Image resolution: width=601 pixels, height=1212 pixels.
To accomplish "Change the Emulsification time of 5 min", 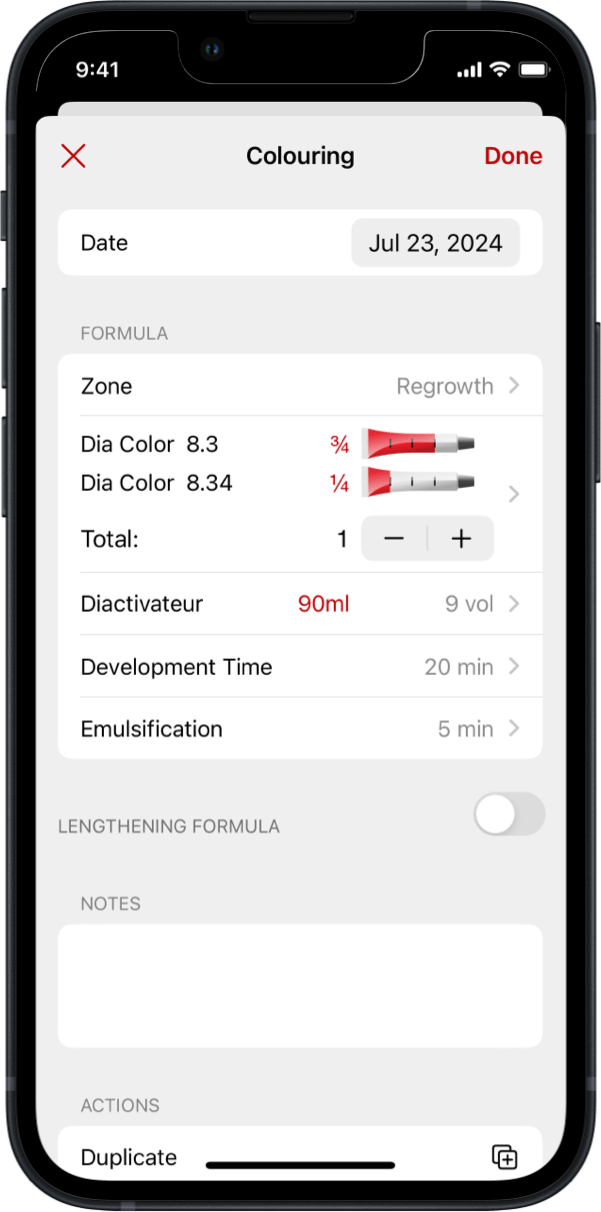I will (300, 729).
